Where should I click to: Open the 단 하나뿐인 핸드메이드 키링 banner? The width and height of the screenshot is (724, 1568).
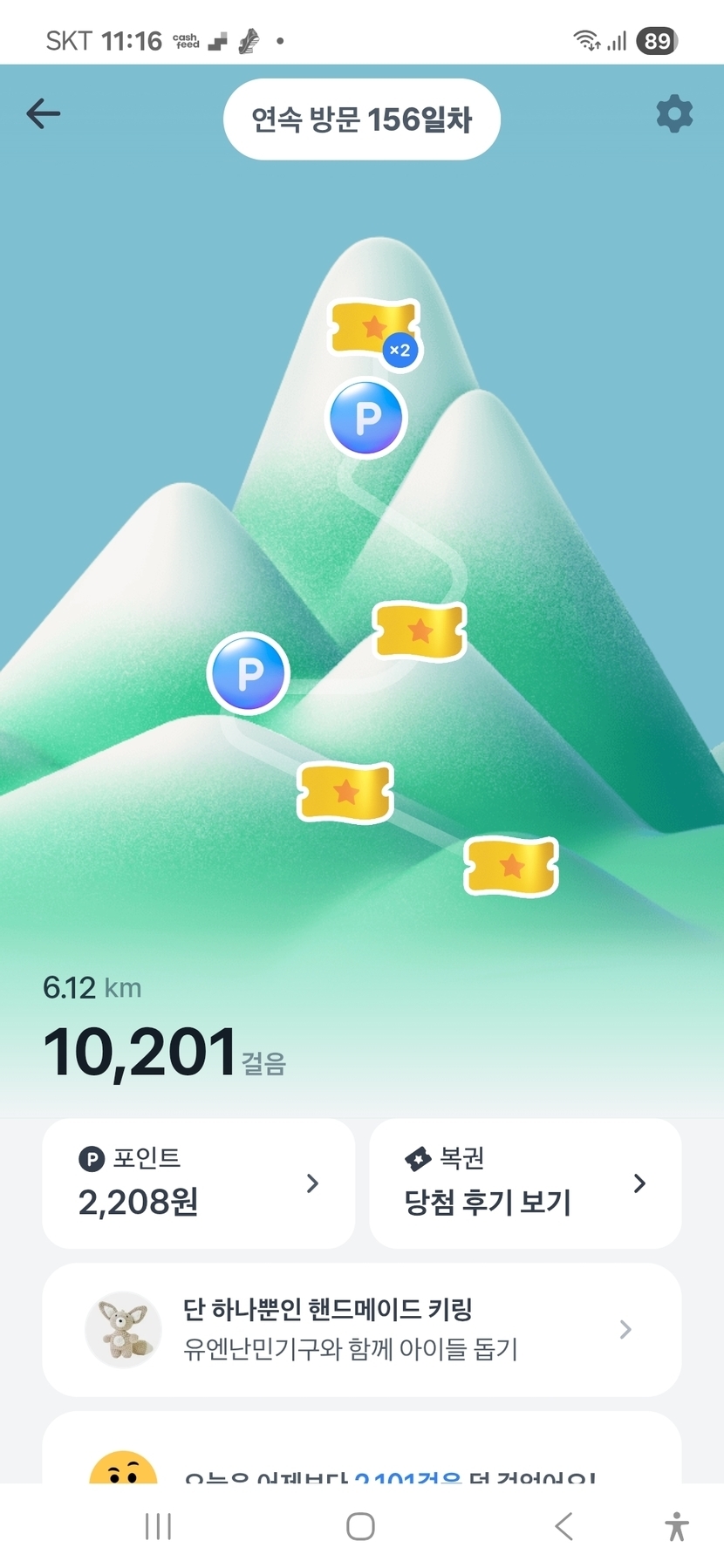(361, 1329)
